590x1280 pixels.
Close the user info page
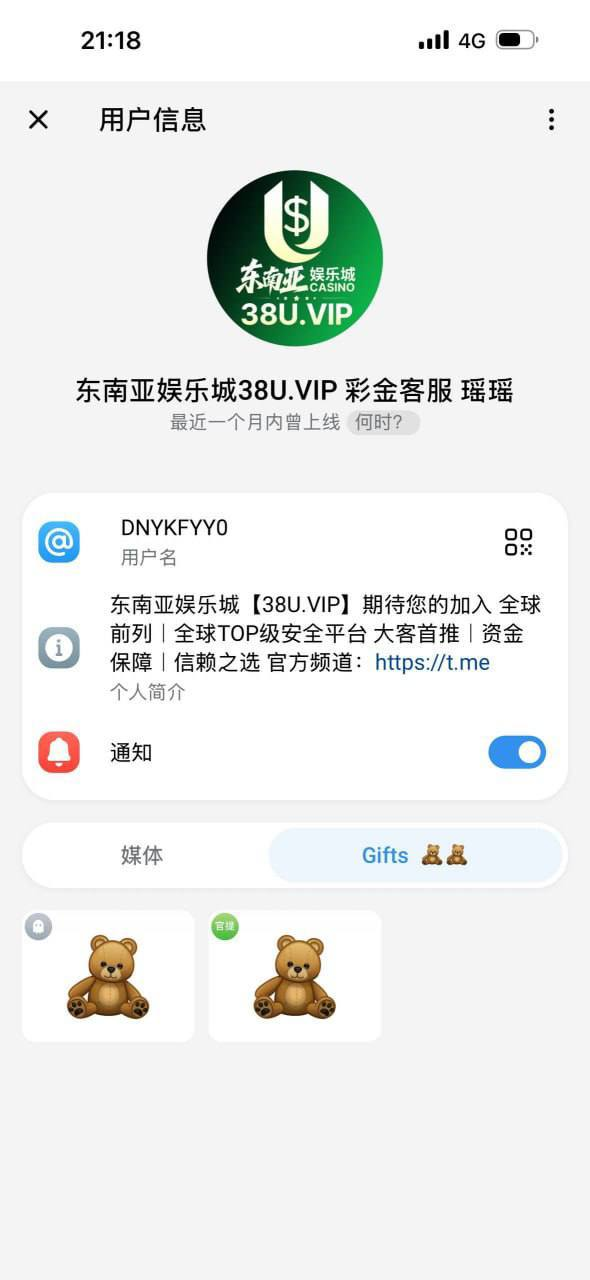38,120
